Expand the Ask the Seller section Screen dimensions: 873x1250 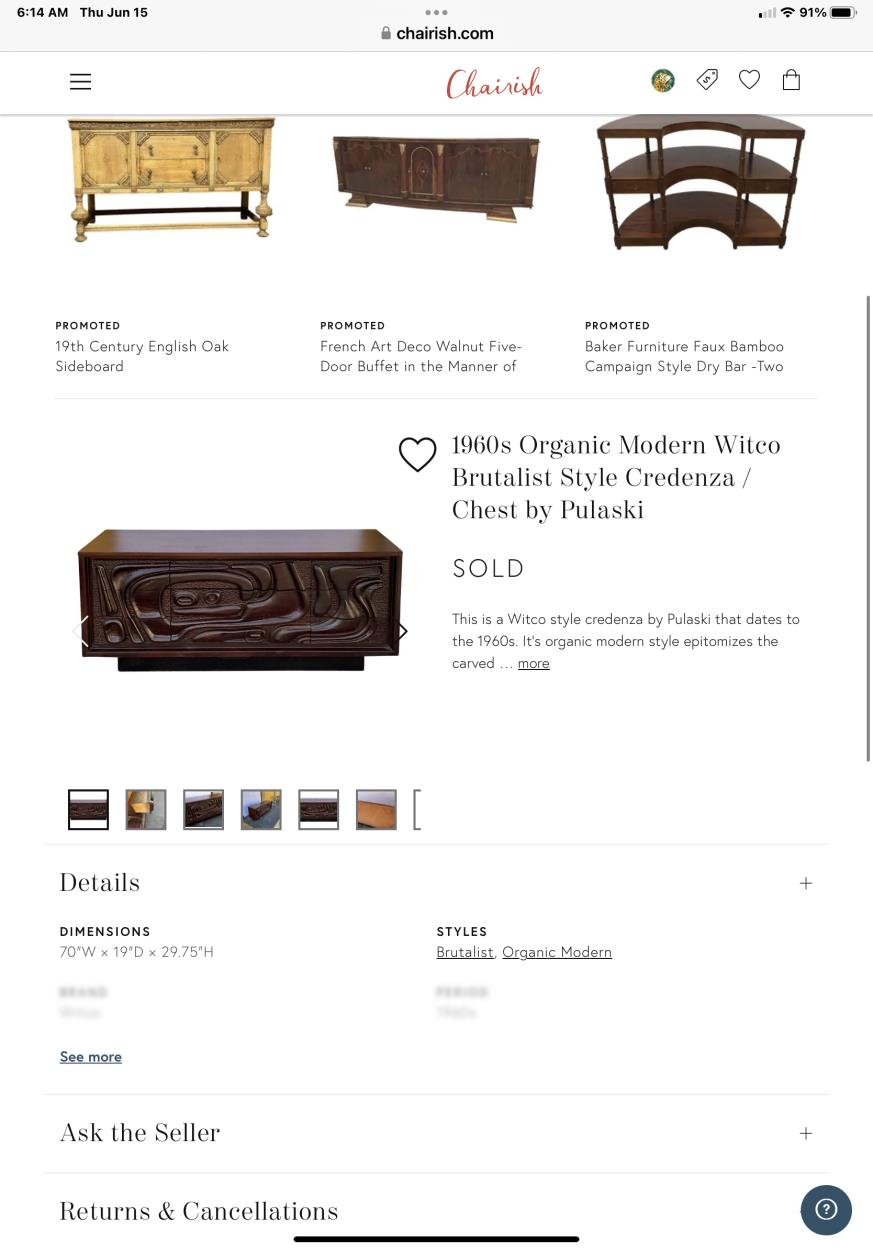click(805, 1133)
